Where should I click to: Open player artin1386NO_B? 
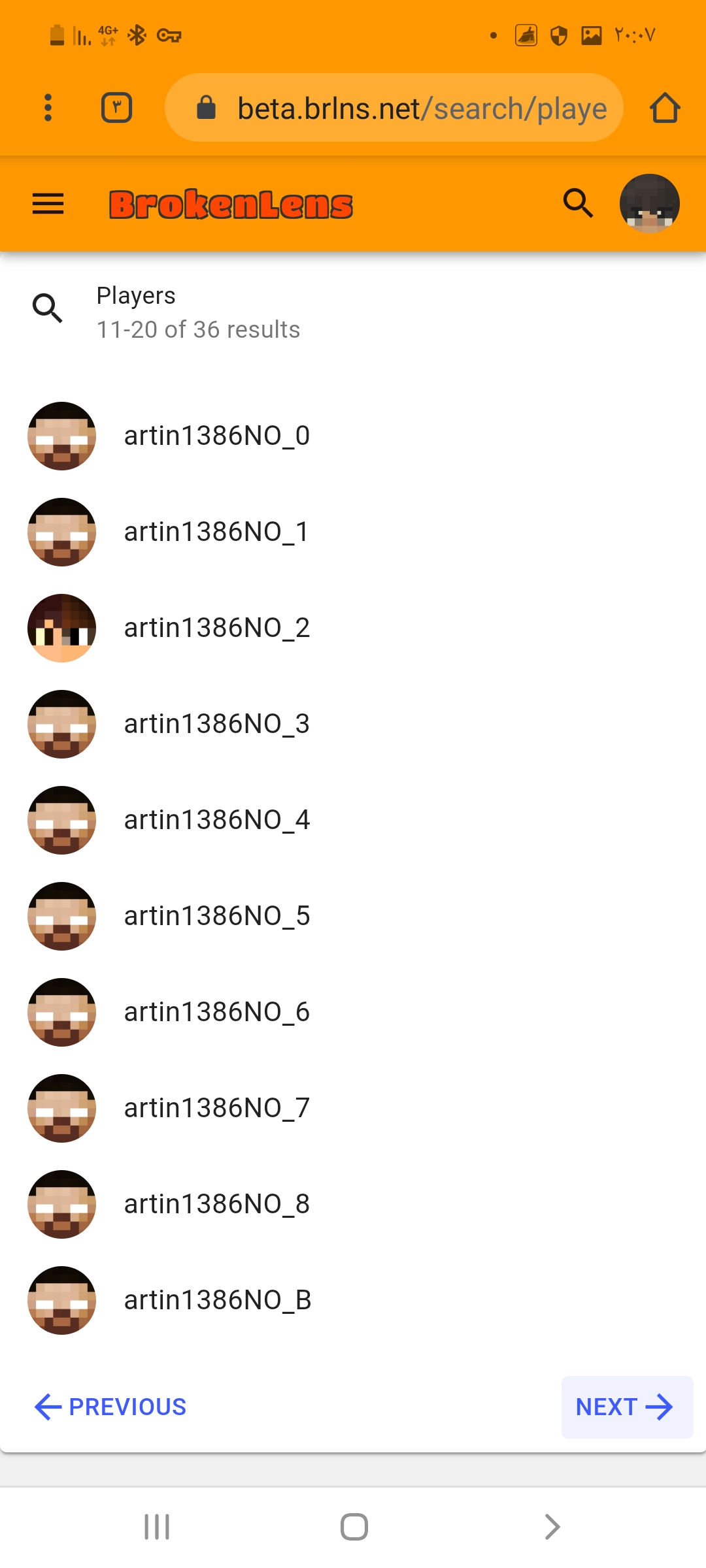(353, 1300)
